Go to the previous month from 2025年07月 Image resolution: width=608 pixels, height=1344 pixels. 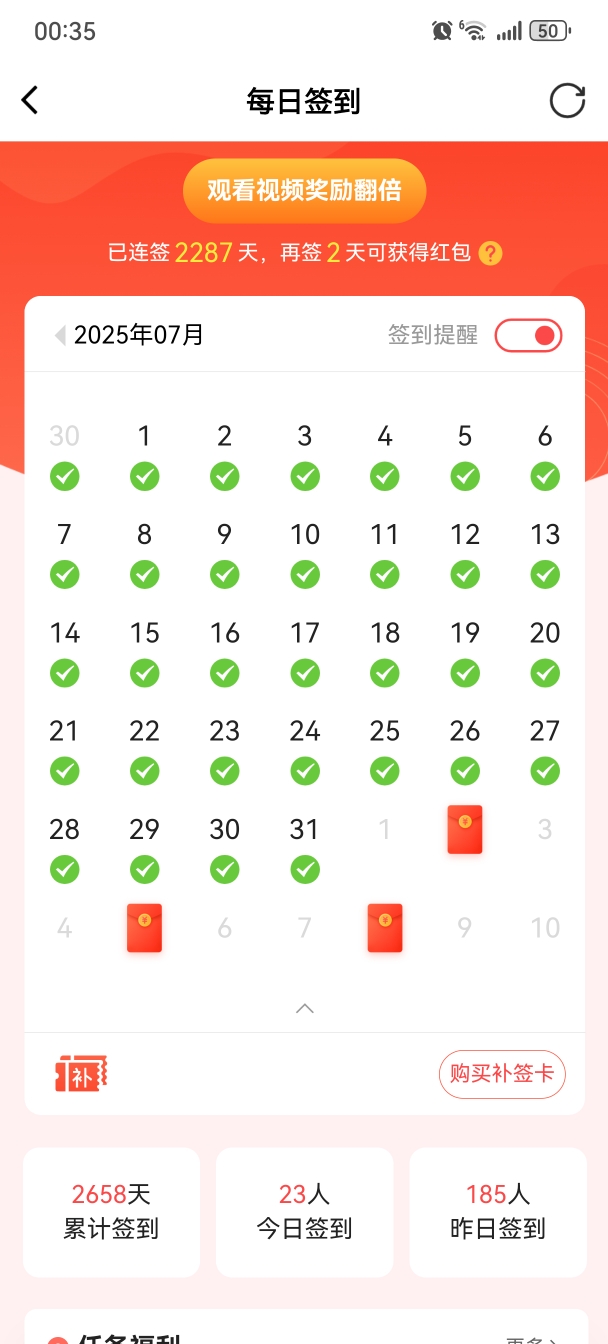(x=60, y=335)
